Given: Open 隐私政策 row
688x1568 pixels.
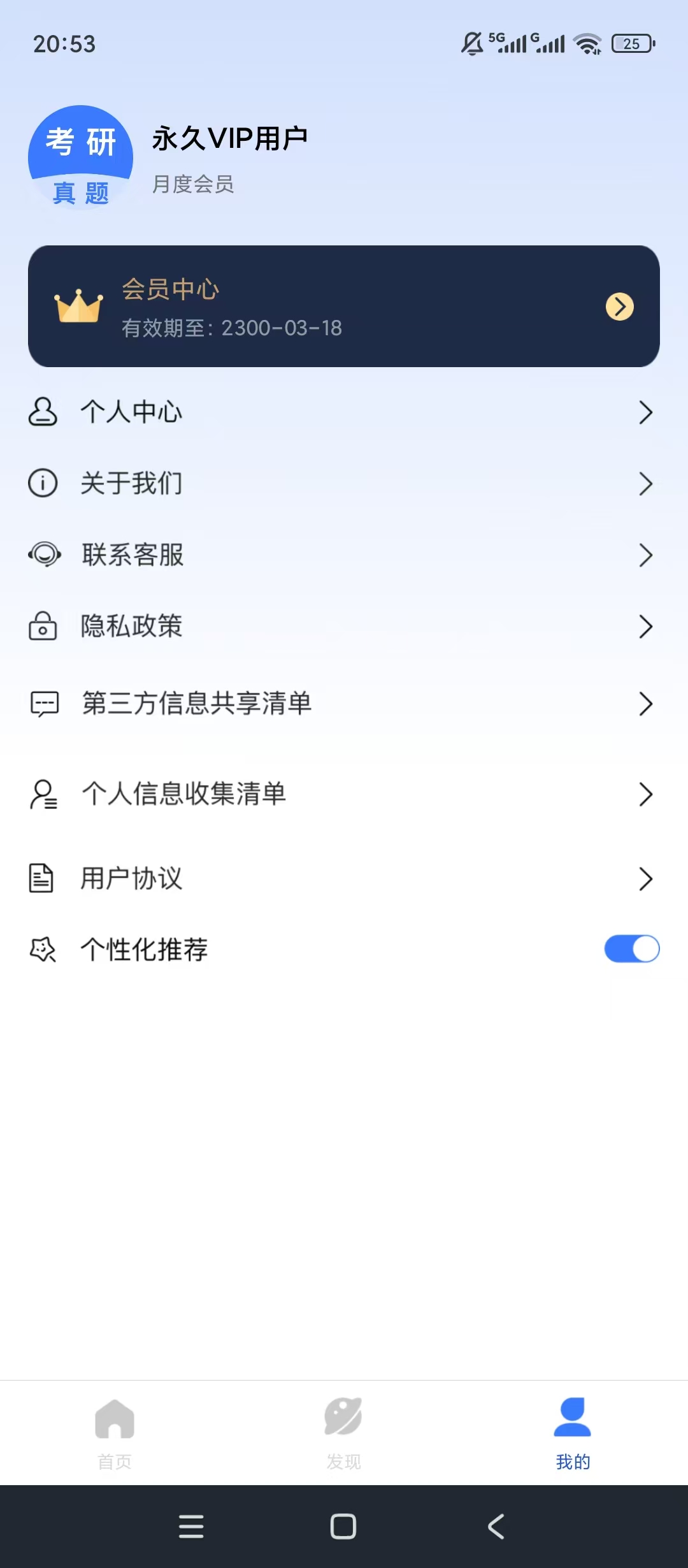Looking at the screenshot, I should pos(344,627).
